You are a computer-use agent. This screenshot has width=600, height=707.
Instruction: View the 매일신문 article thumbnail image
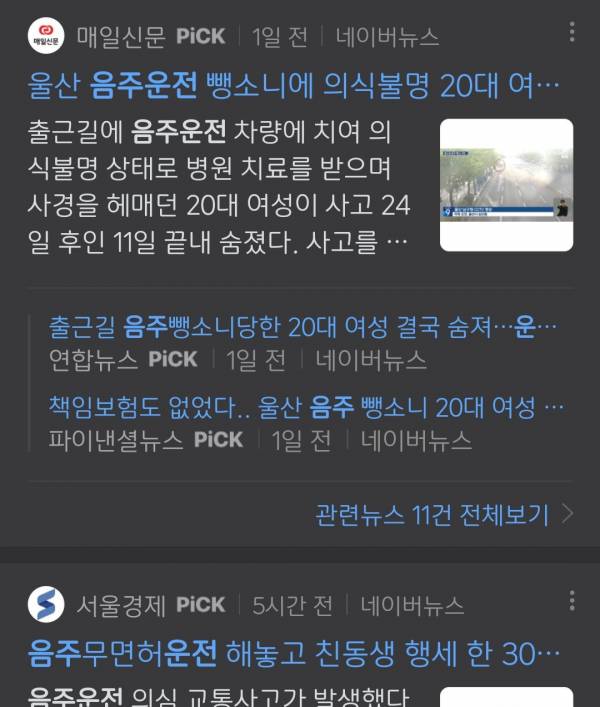506,185
